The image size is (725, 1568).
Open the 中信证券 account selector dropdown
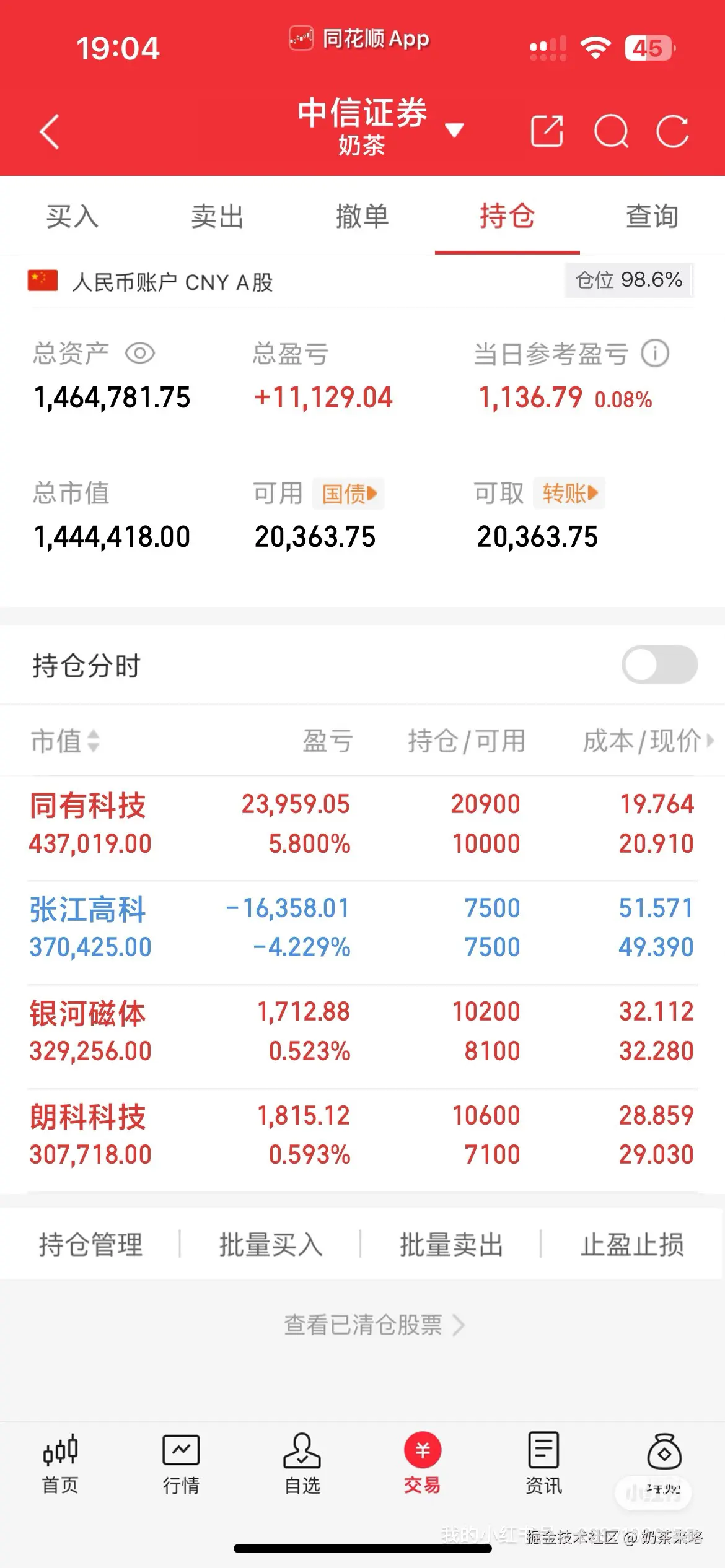[453, 131]
